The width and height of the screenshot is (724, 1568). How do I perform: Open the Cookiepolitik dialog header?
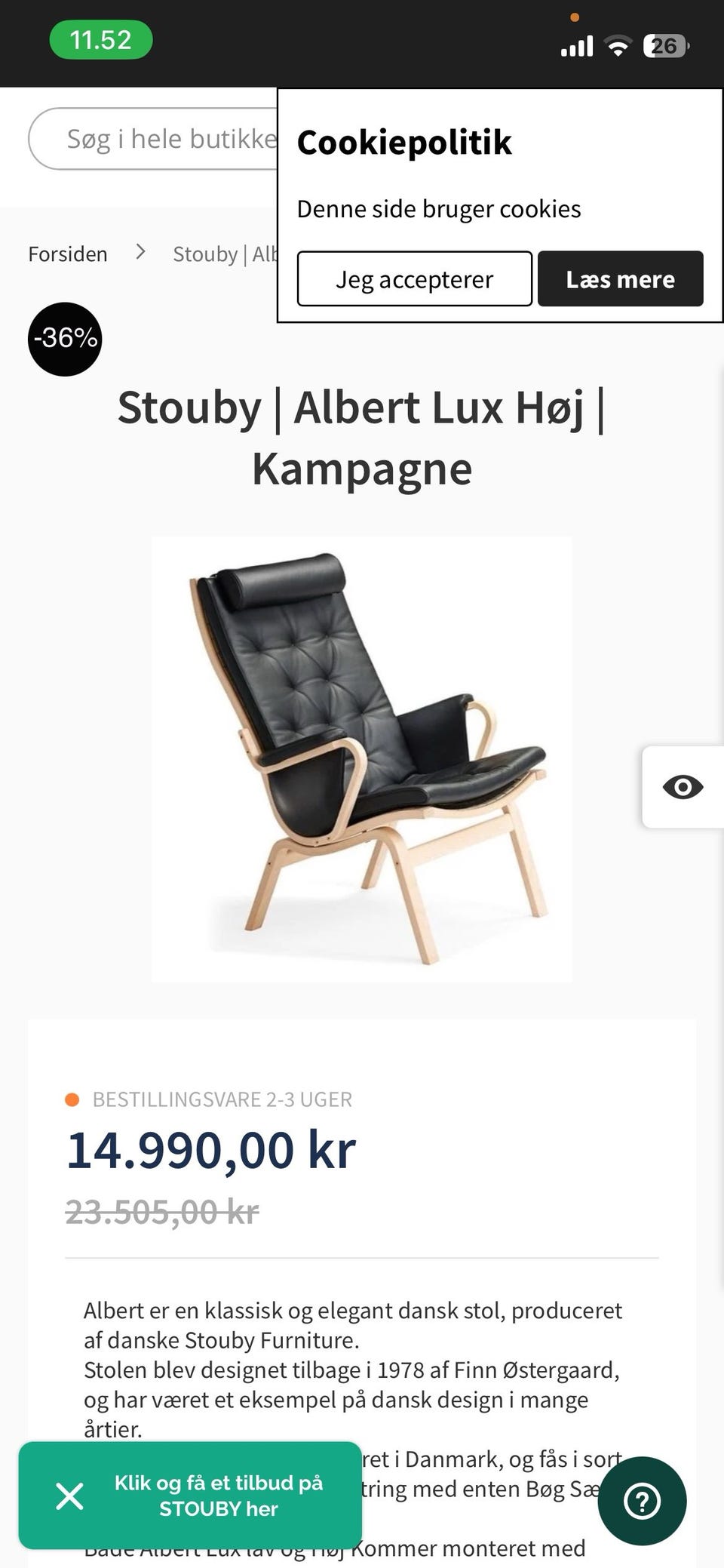coord(405,142)
